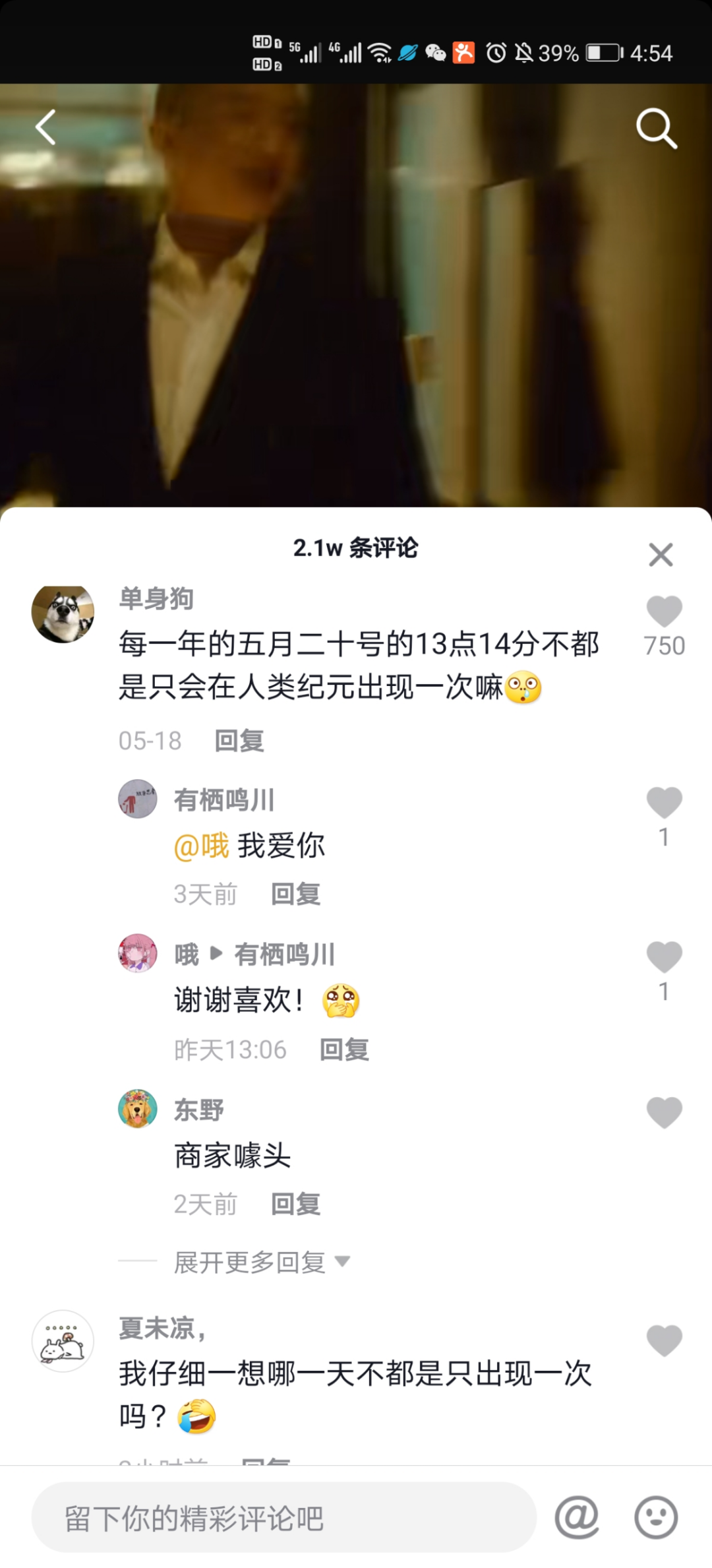The image size is (712, 1568).
Task: Like 东野's comment
Action: click(664, 1113)
